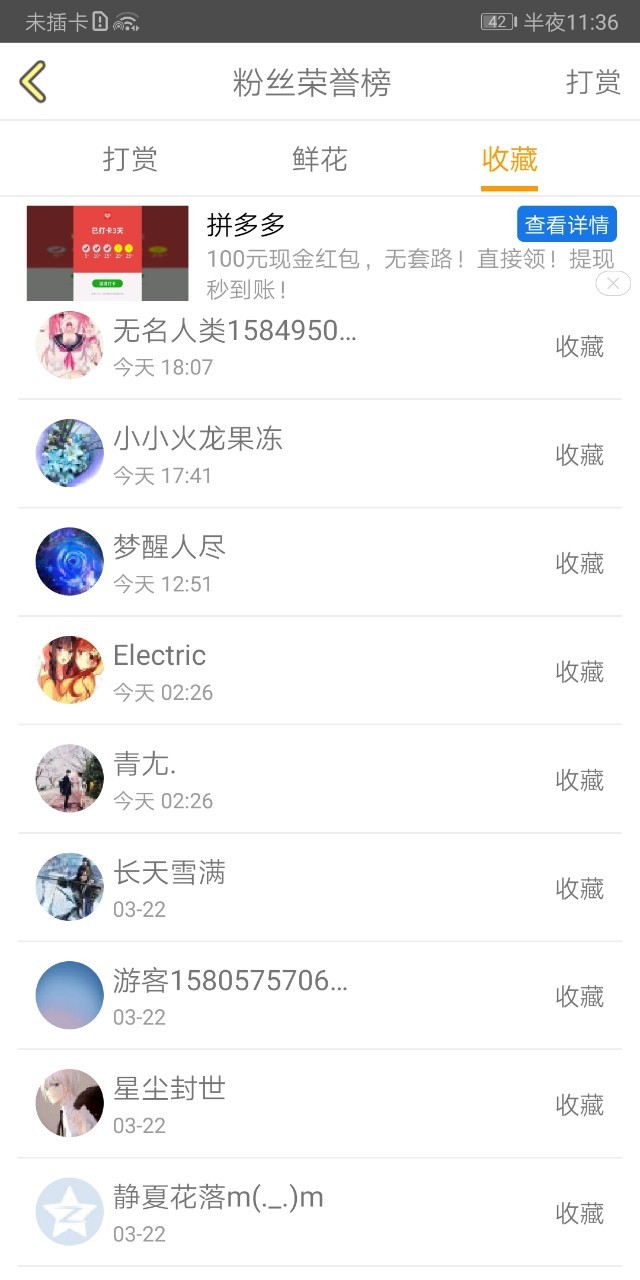Open the Electric user entry

(320, 671)
